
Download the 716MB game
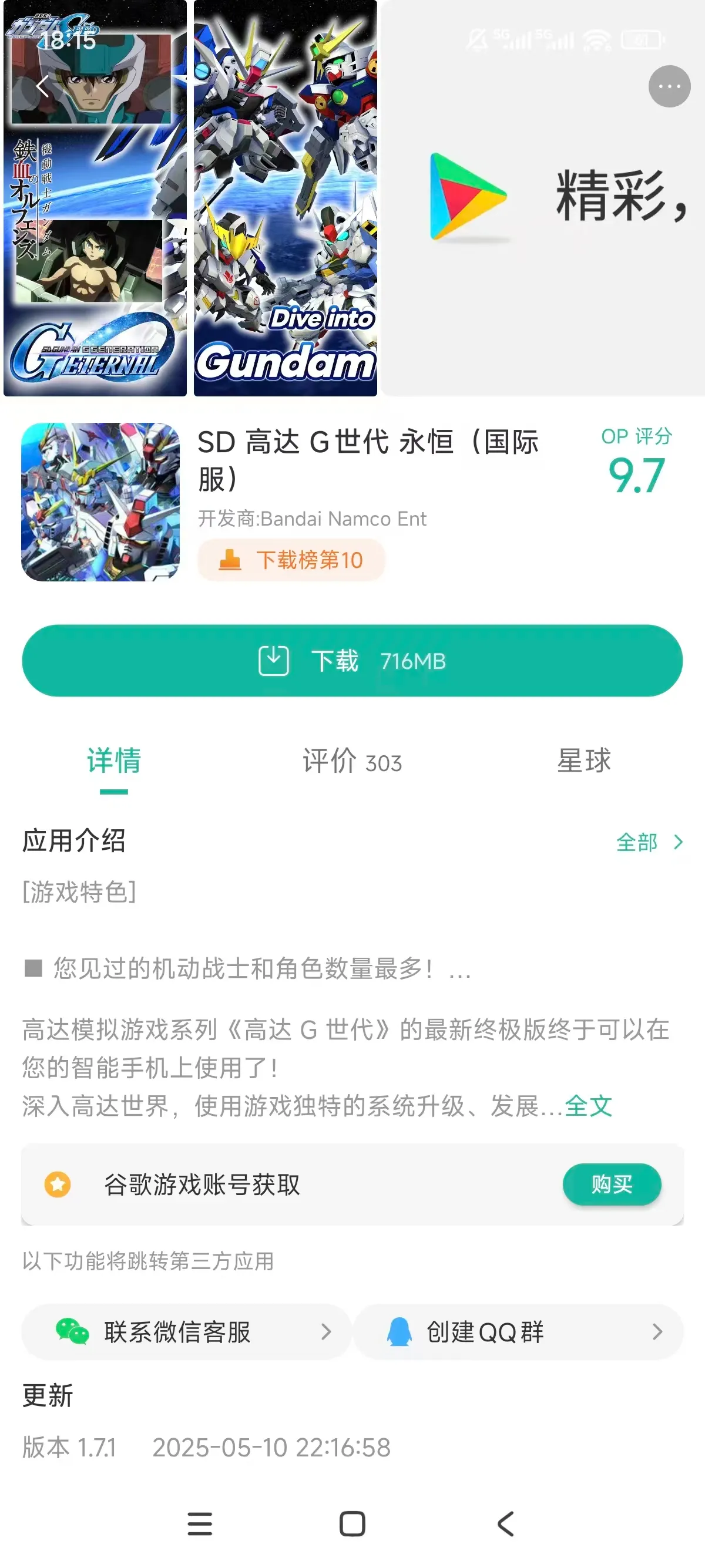352,661
